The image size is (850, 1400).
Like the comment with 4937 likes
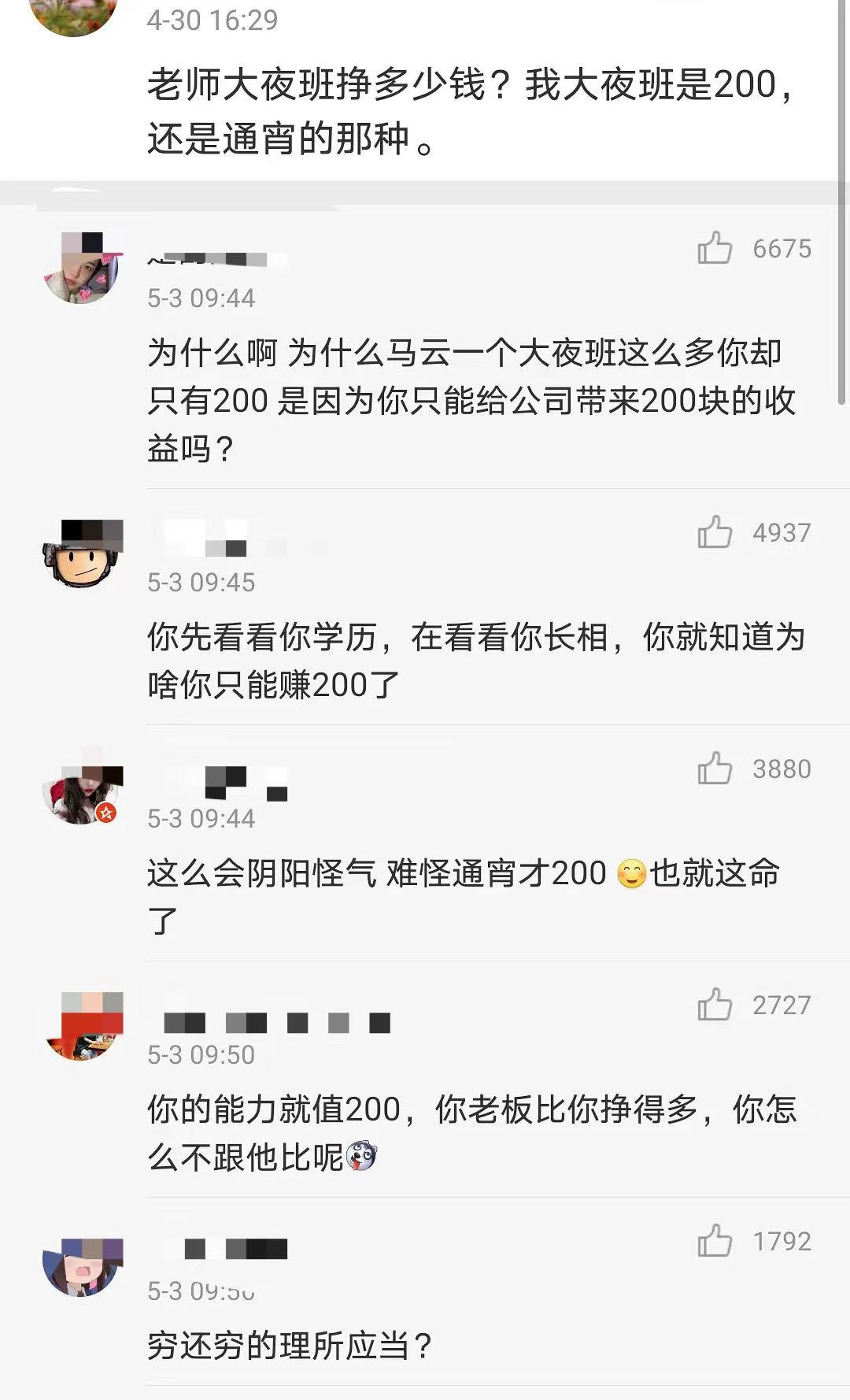pos(715,532)
